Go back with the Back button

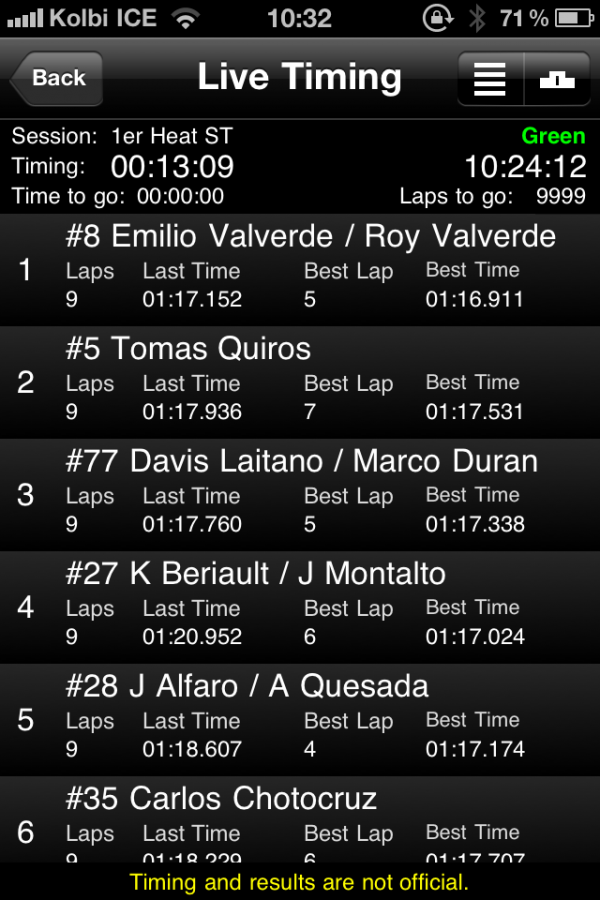[57, 78]
